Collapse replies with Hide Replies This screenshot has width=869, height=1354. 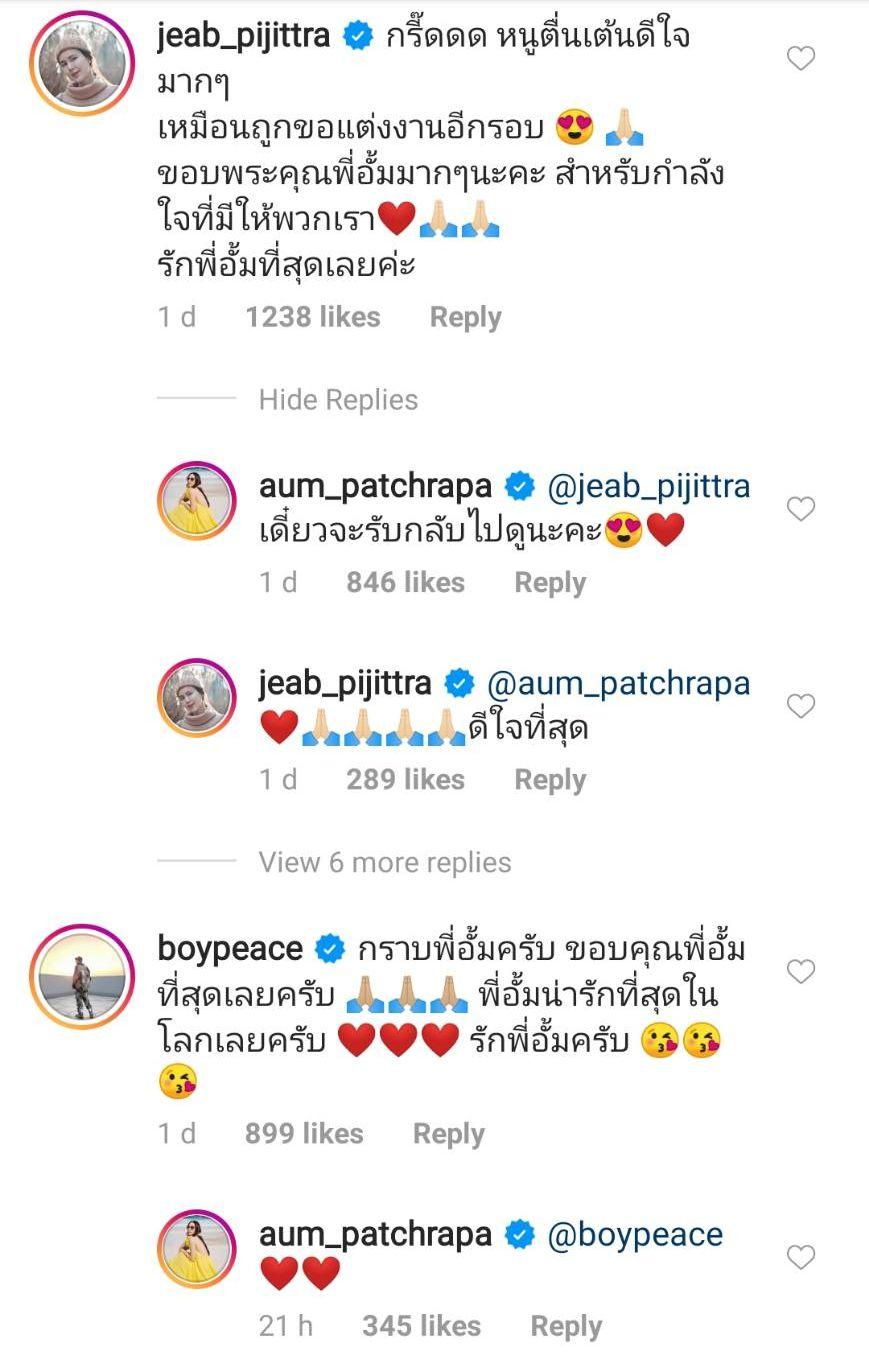coord(338,400)
